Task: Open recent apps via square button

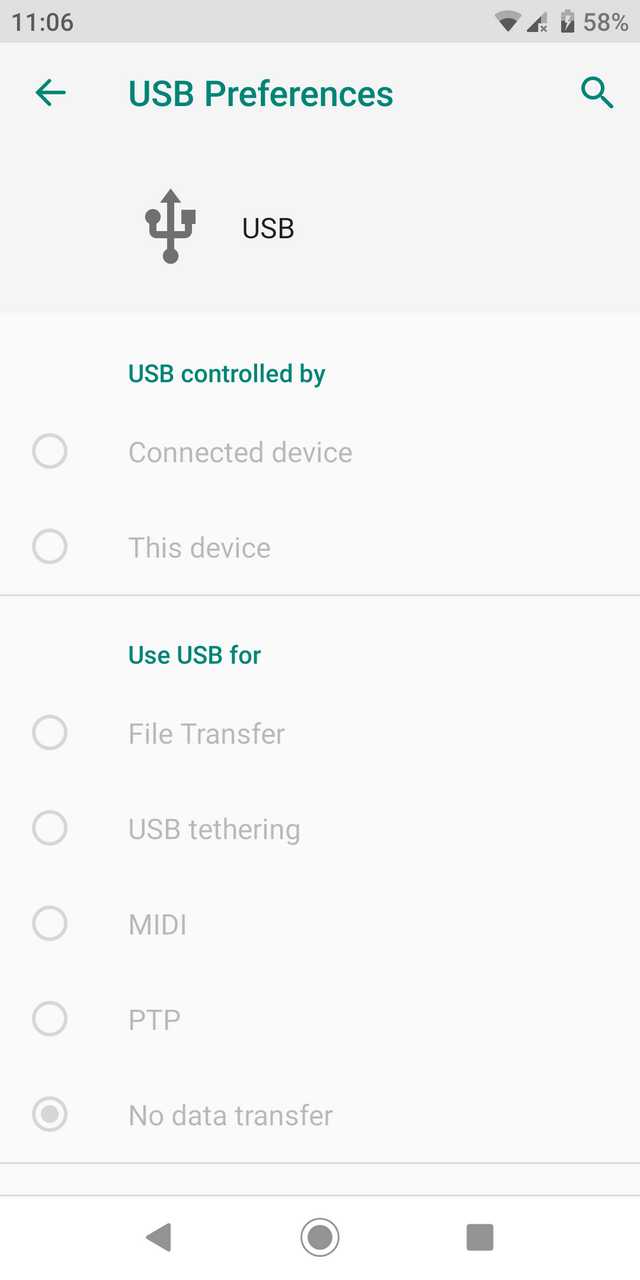Action: [x=480, y=1237]
